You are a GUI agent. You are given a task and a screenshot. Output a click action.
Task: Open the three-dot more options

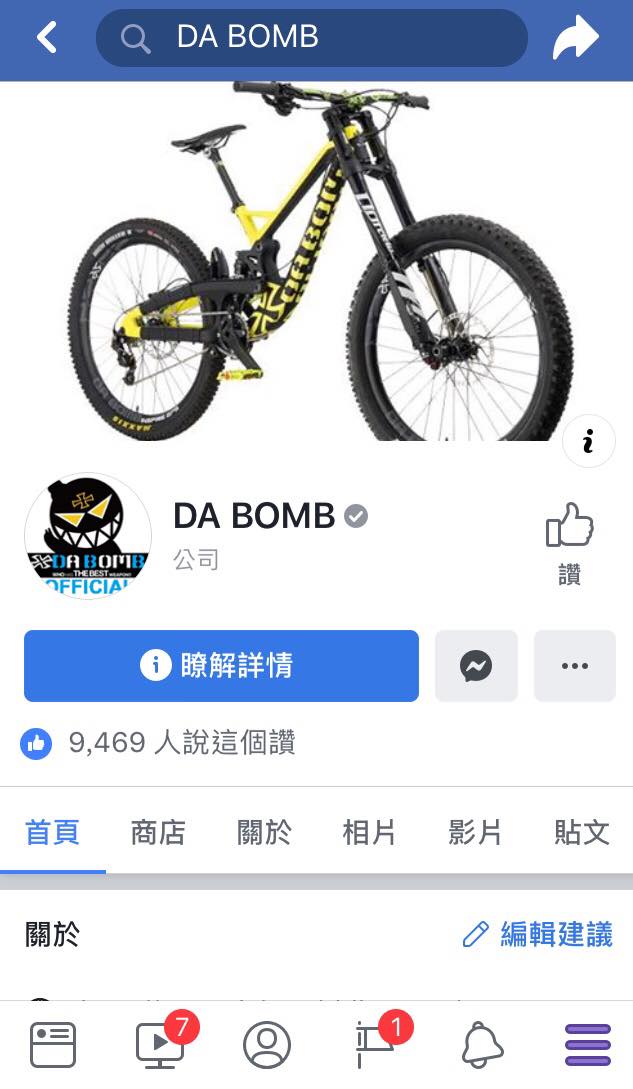click(x=574, y=665)
